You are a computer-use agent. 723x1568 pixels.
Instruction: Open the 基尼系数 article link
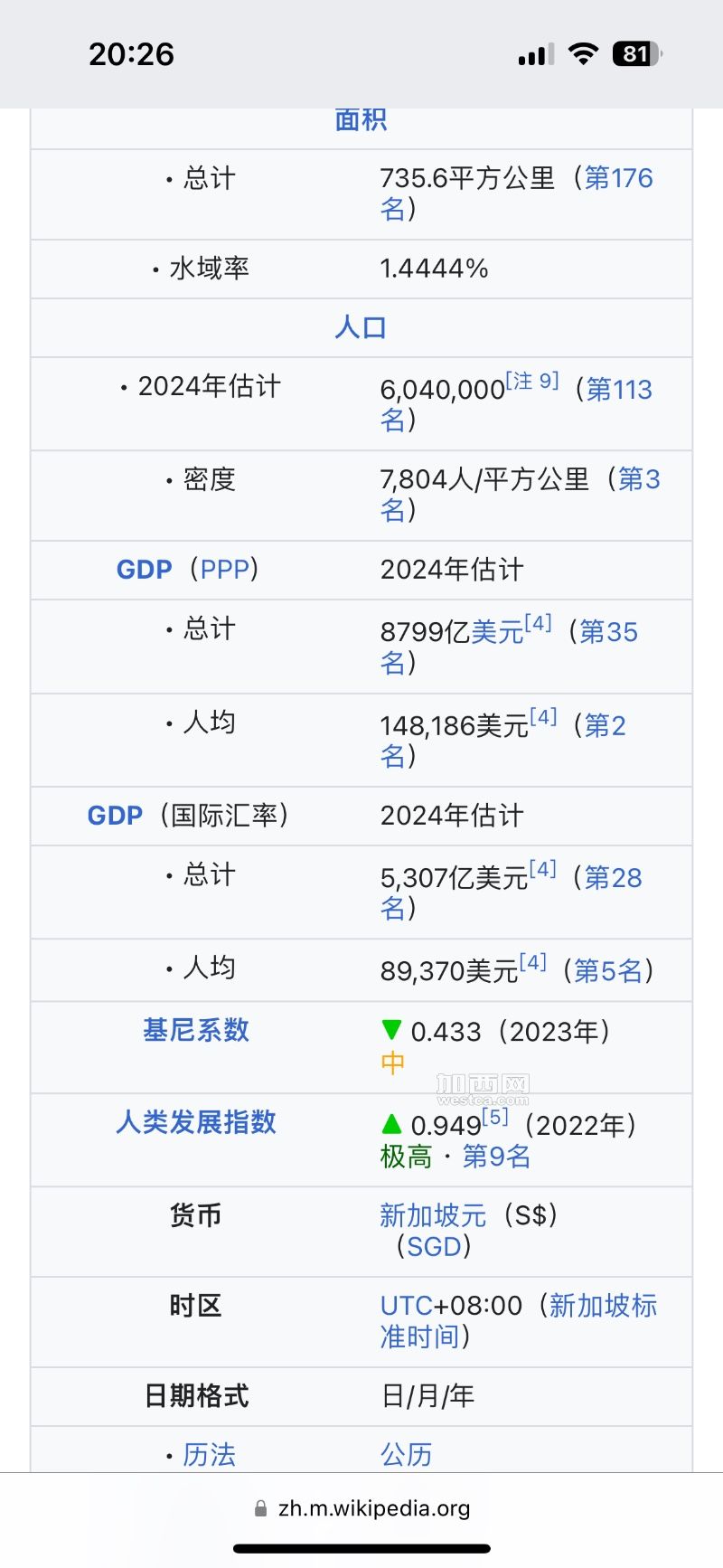pos(196,1030)
